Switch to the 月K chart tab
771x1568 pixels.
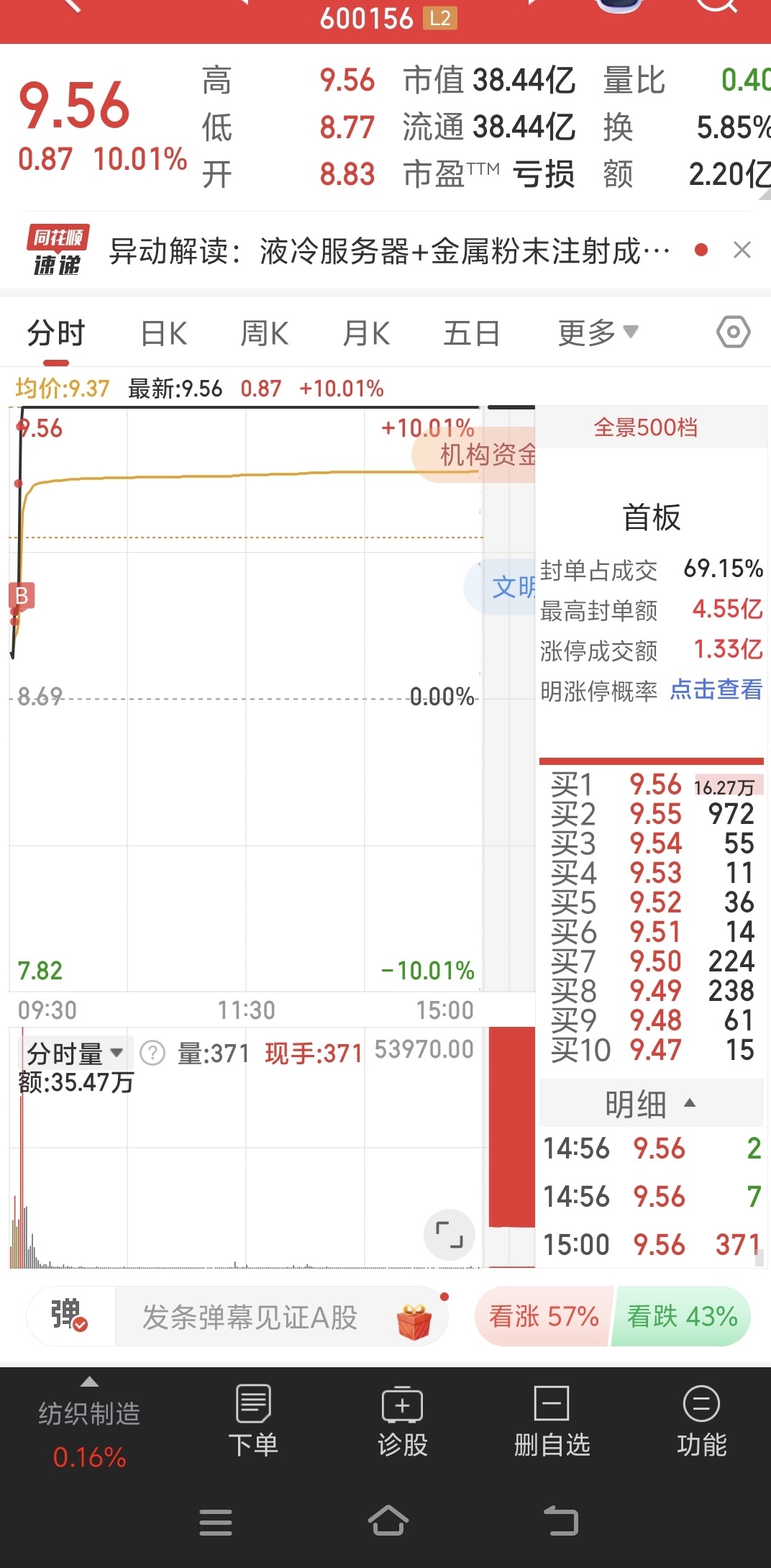pos(367,334)
